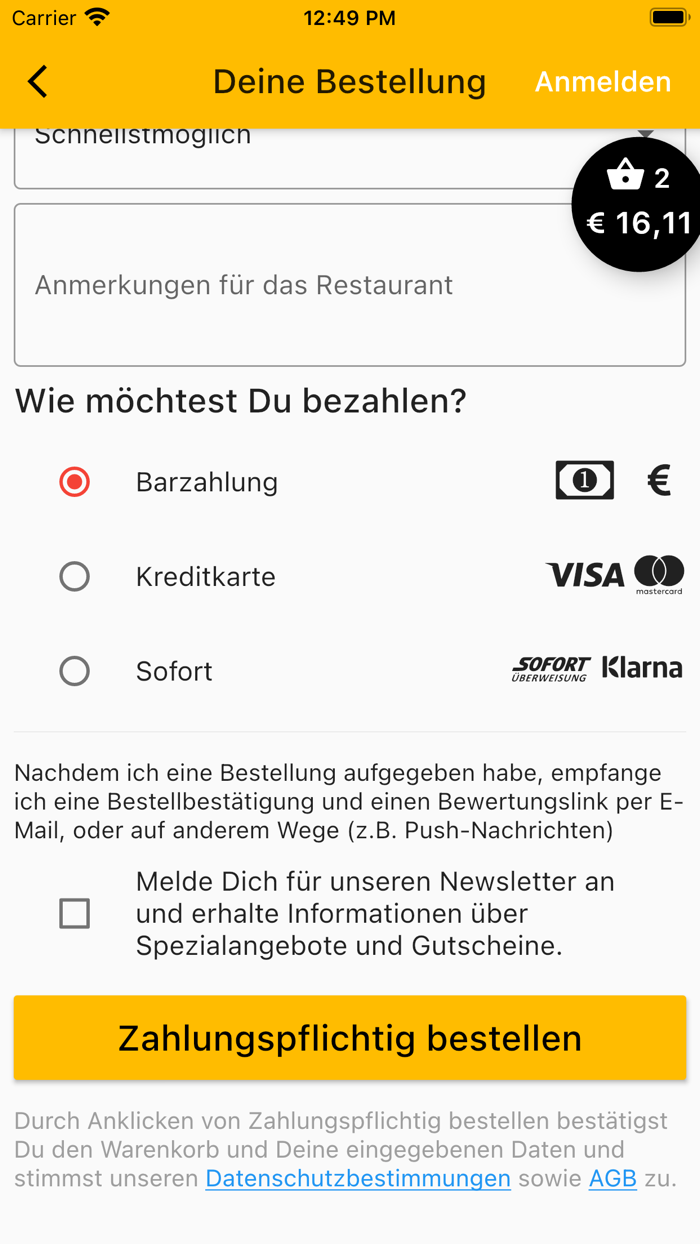The image size is (700, 1244).
Task: Choose Kreditkarte payment option
Action: point(75,577)
